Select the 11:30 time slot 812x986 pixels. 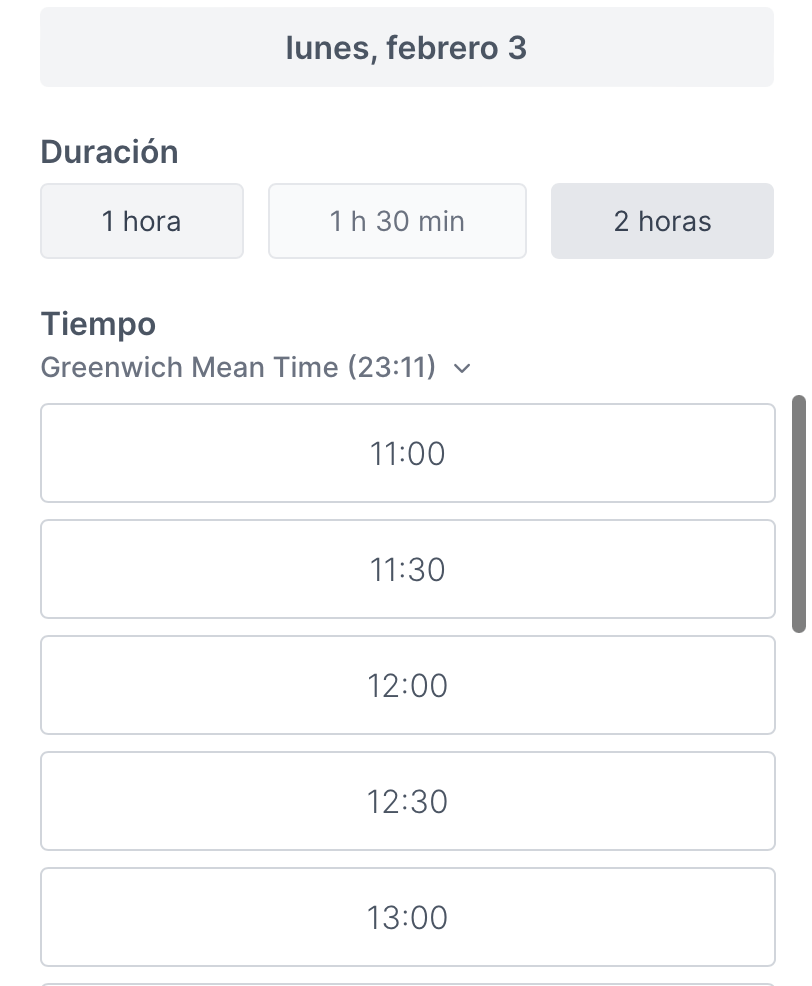click(407, 569)
